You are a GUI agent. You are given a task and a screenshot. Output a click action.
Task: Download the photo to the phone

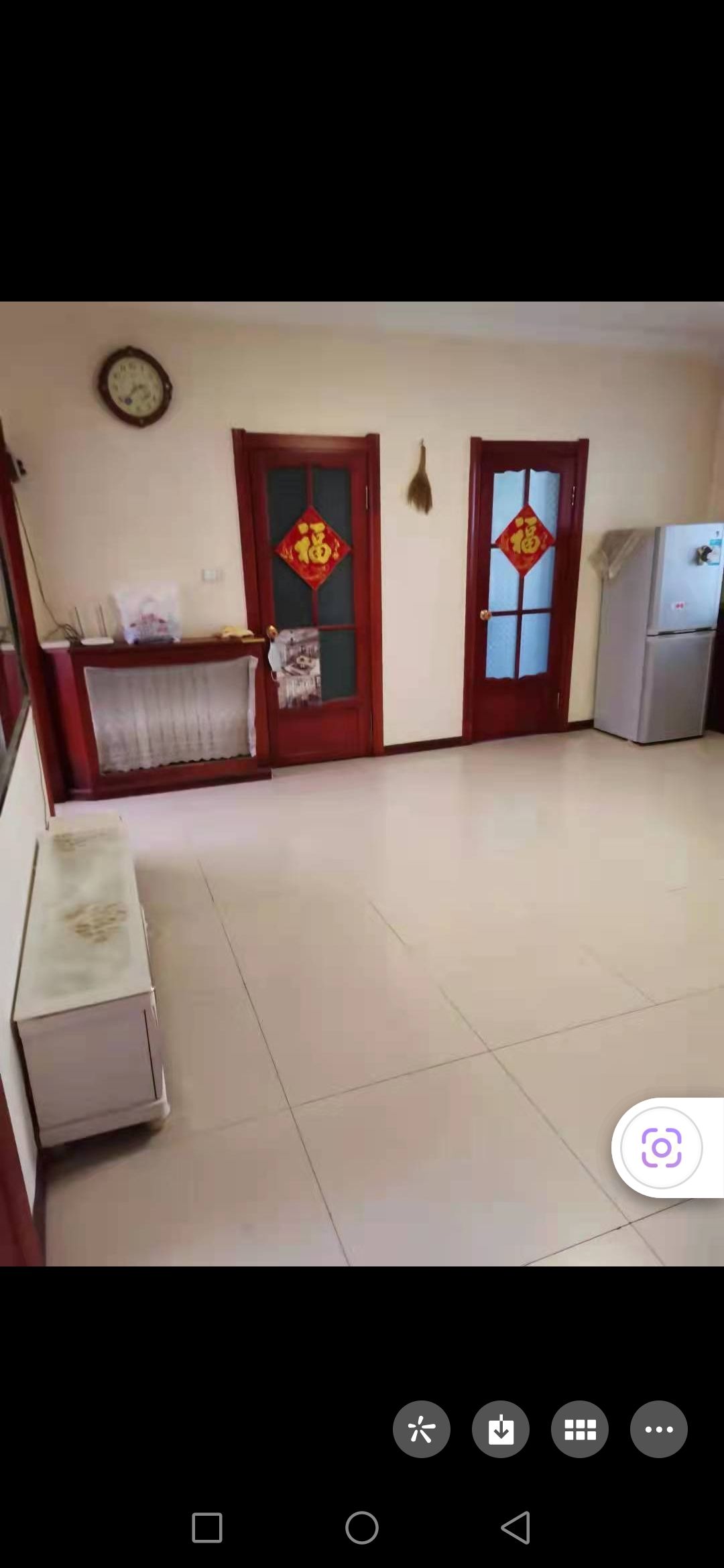pyautogui.click(x=501, y=1429)
